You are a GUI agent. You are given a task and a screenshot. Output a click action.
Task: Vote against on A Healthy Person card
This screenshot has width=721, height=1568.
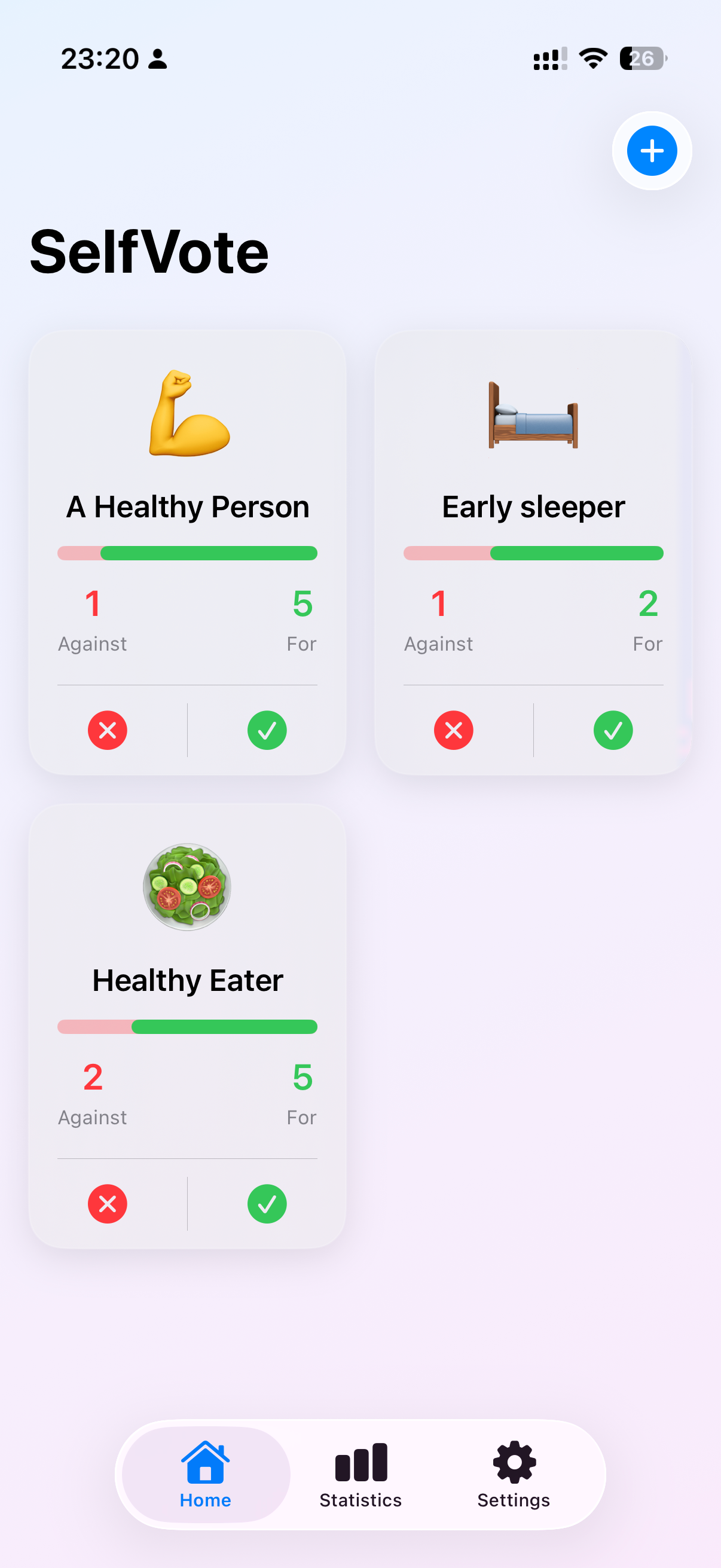108,730
